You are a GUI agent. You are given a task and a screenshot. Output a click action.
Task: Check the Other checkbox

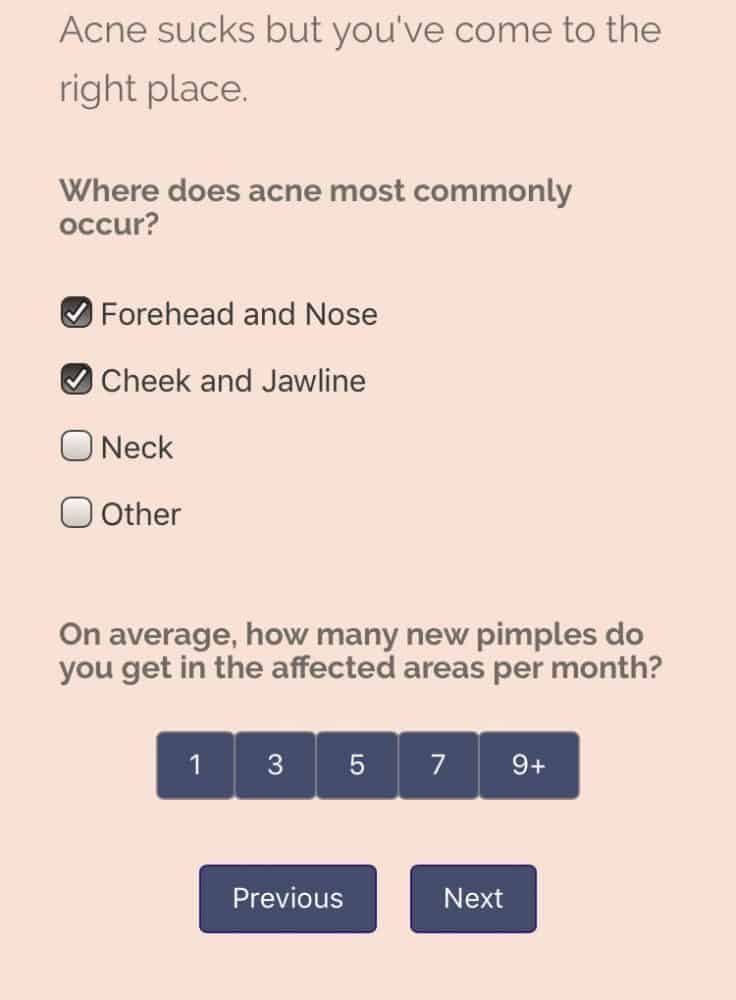pyautogui.click(x=77, y=514)
